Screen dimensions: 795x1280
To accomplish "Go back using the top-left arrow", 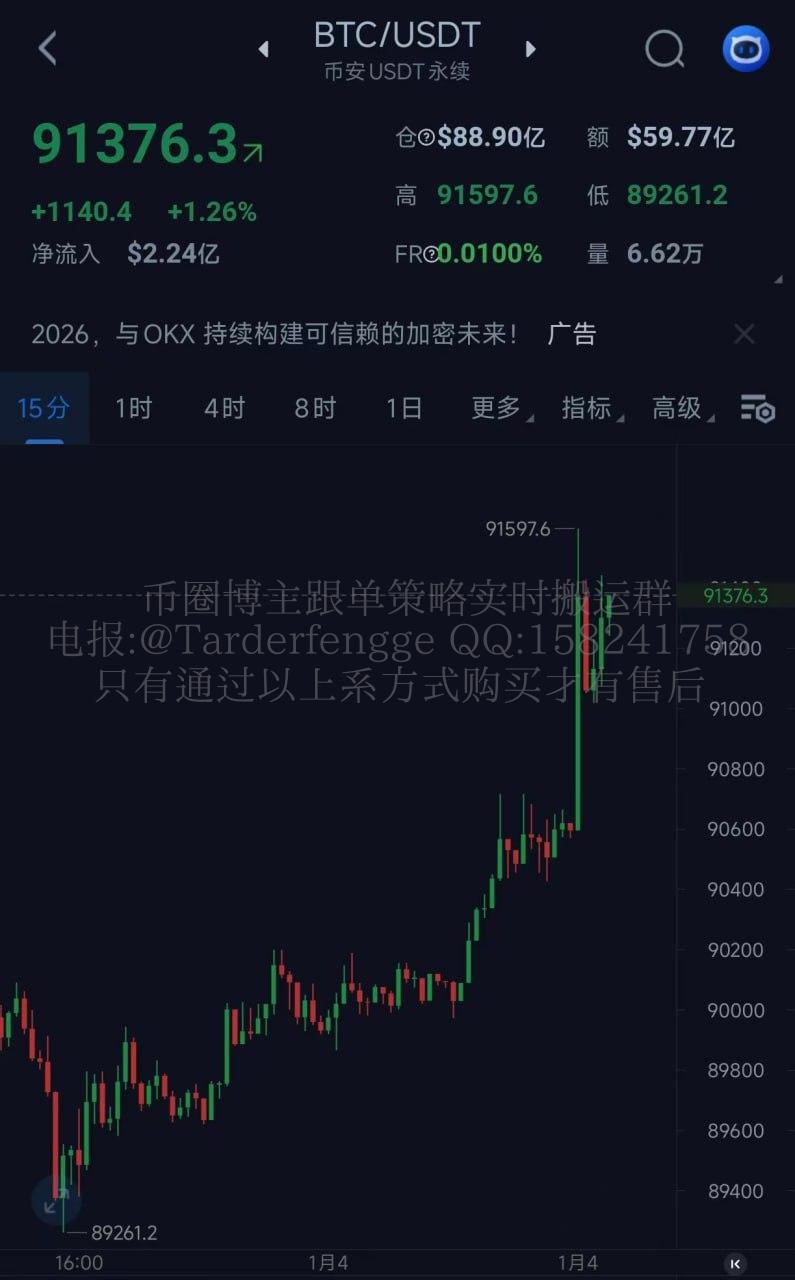I will (47, 48).
